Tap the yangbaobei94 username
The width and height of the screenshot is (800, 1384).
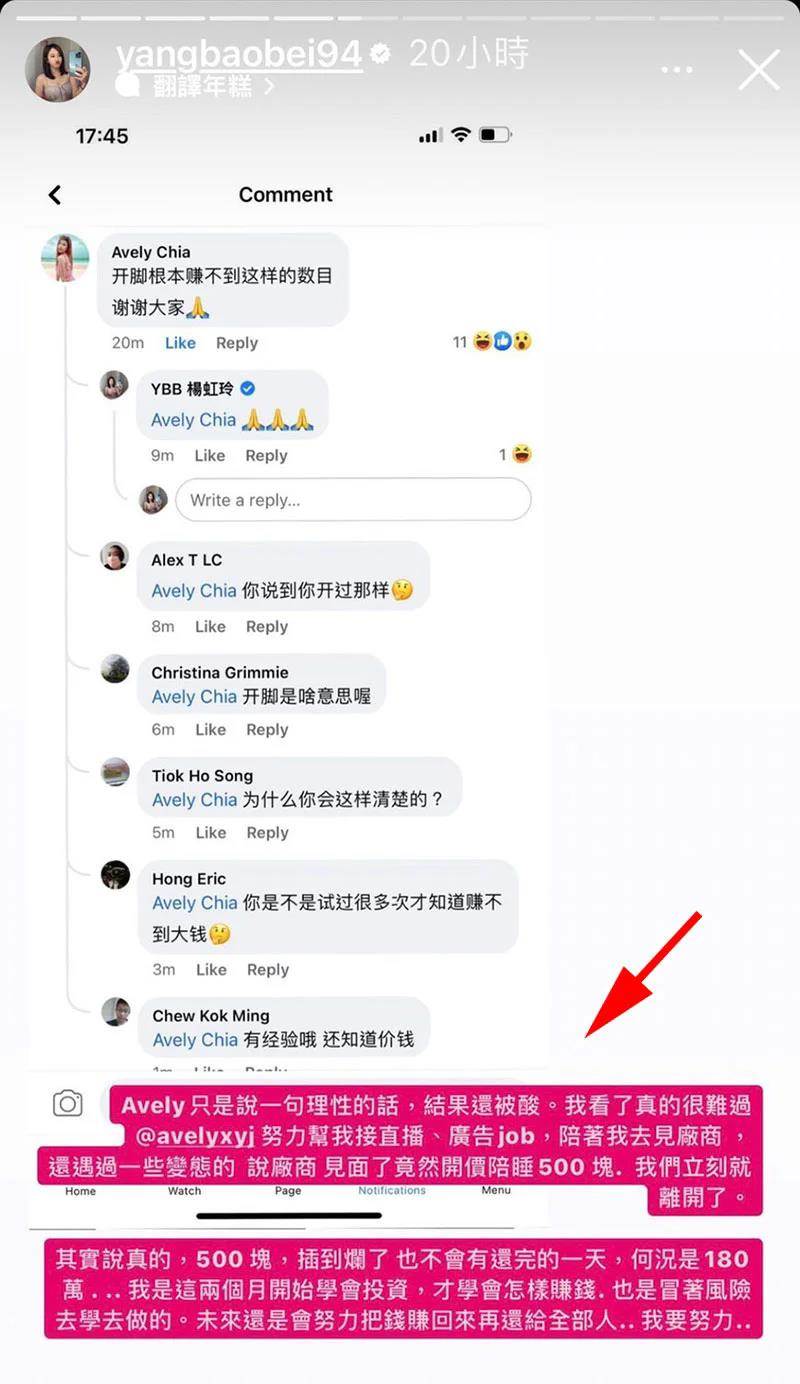238,54
